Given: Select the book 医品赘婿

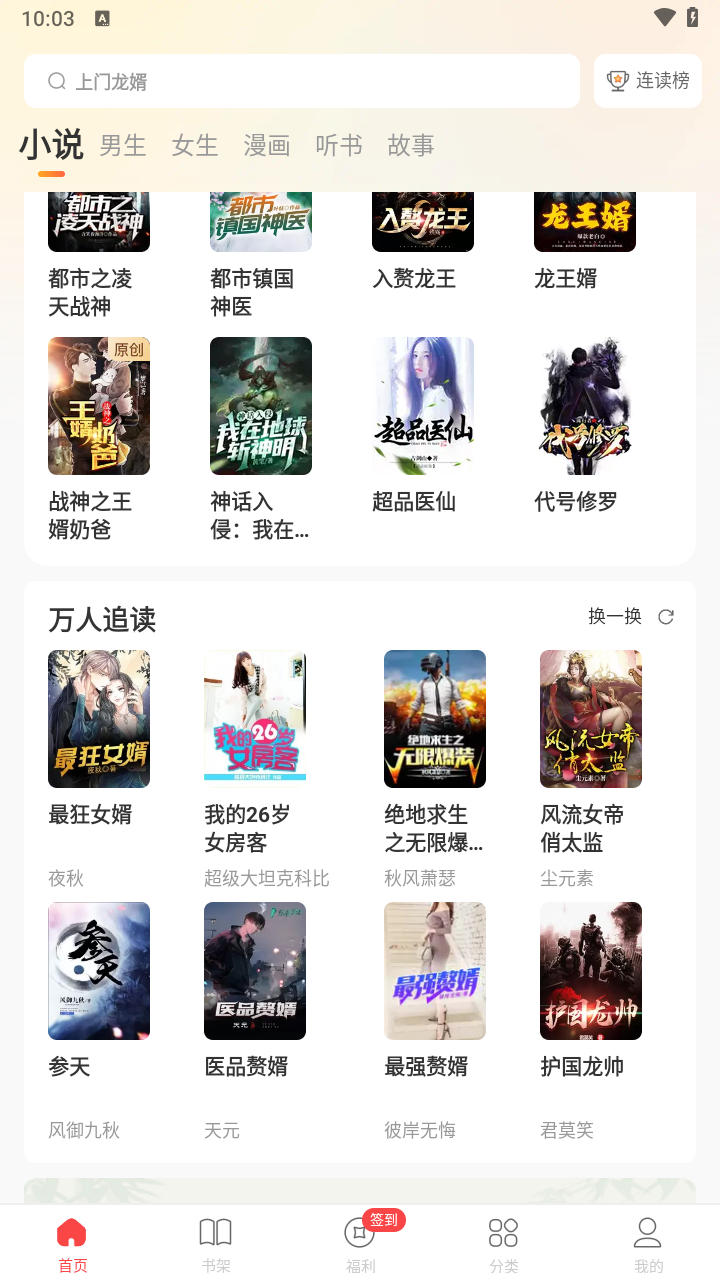Looking at the screenshot, I should tap(255, 971).
